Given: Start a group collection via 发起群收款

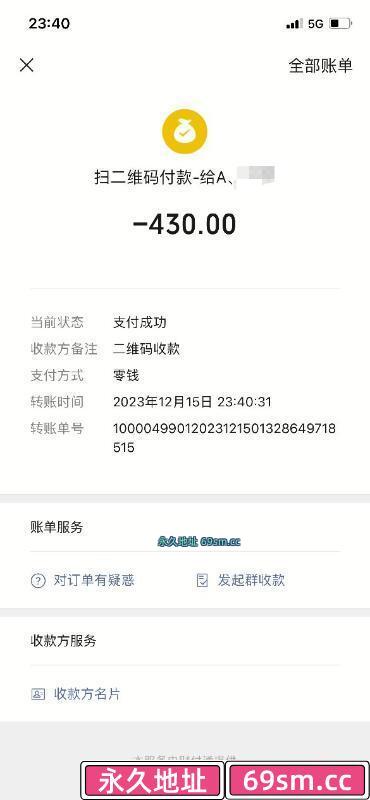Looking at the screenshot, I should (241, 580).
